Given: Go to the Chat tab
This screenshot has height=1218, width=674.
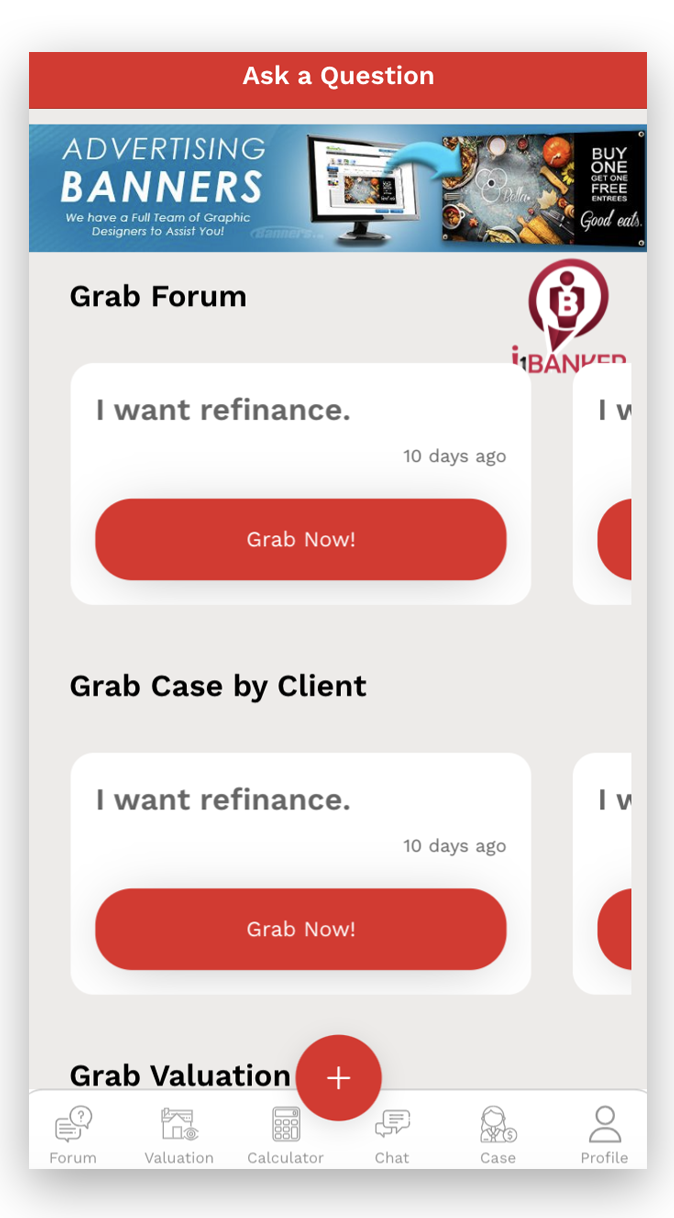Looking at the screenshot, I should [392, 1135].
